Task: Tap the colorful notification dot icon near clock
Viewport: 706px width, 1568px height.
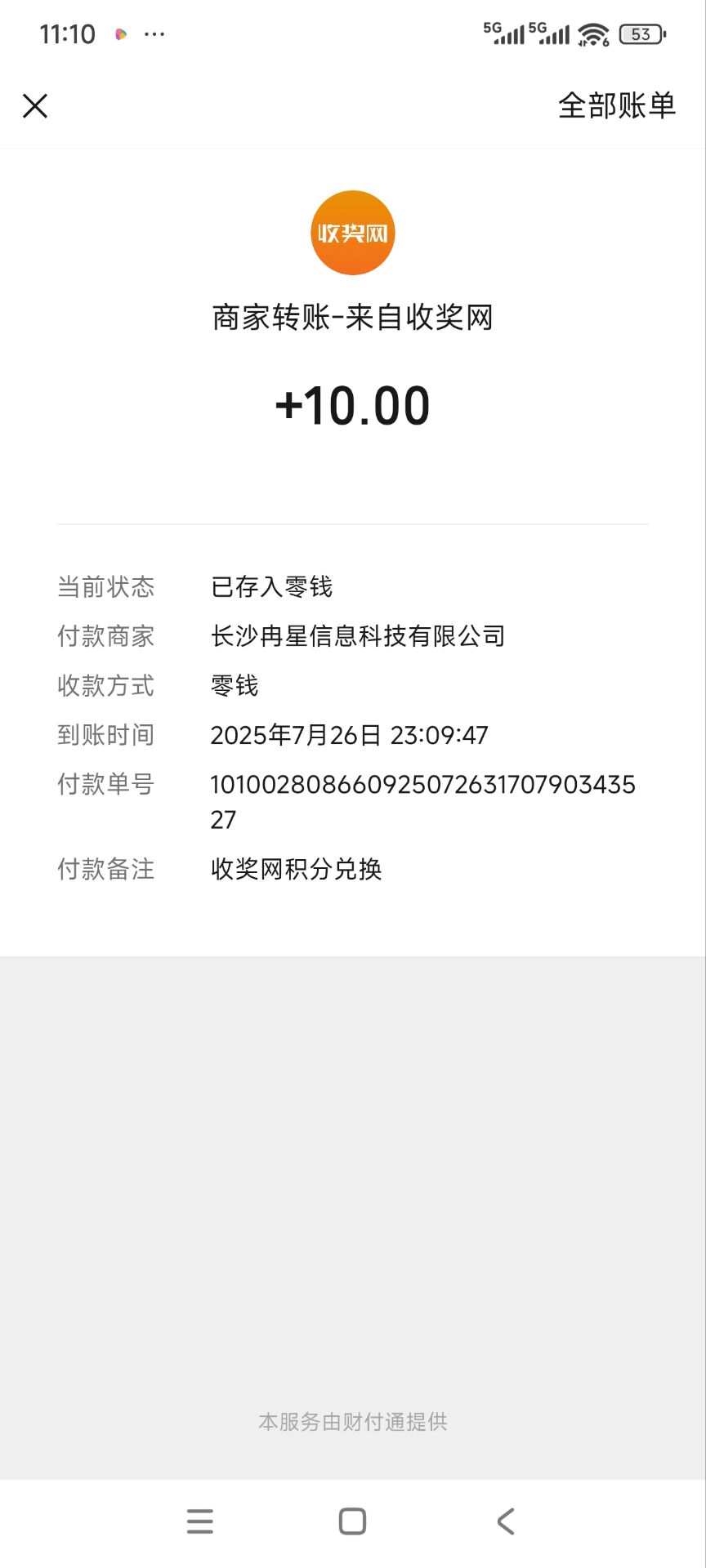Action: [x=119, y=34]
